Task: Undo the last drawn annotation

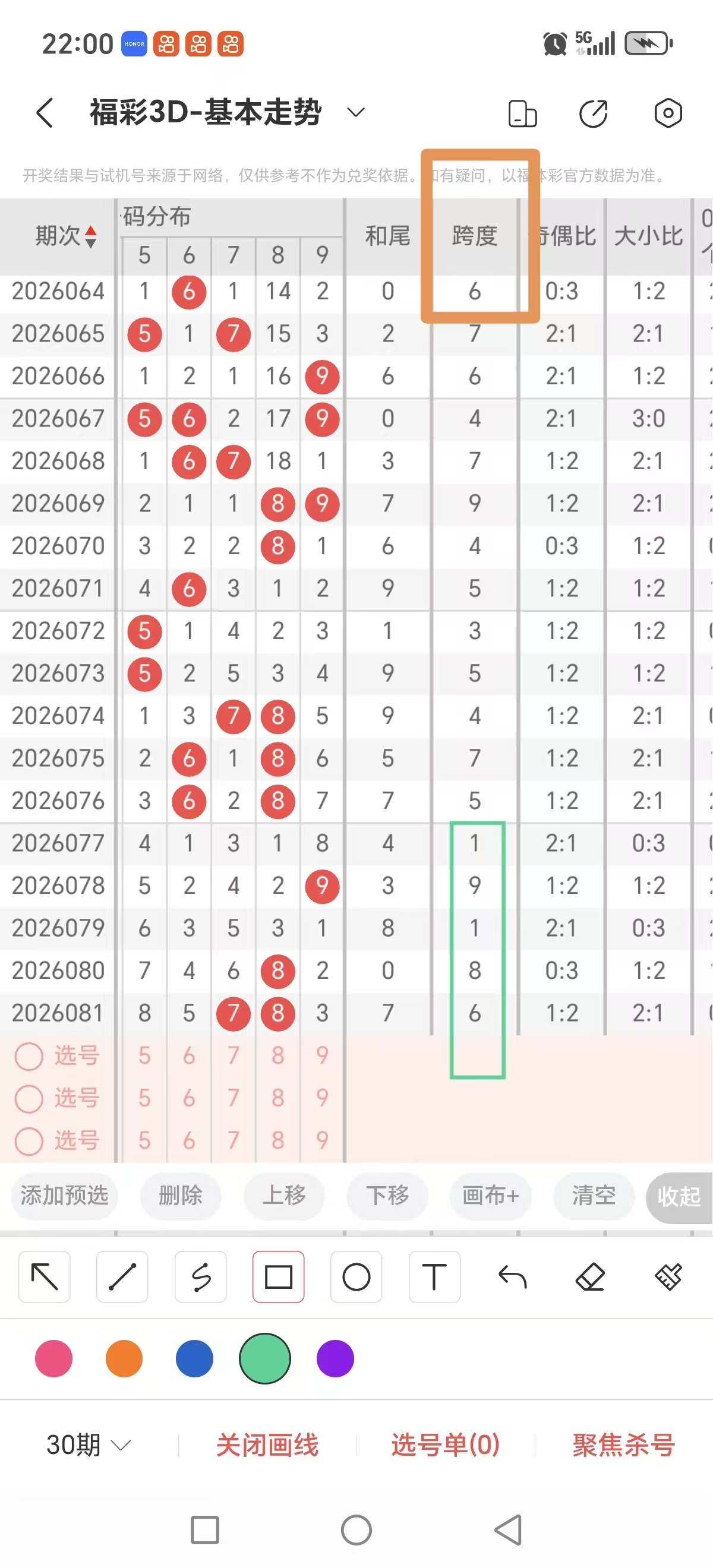Action: (512, 1278)
